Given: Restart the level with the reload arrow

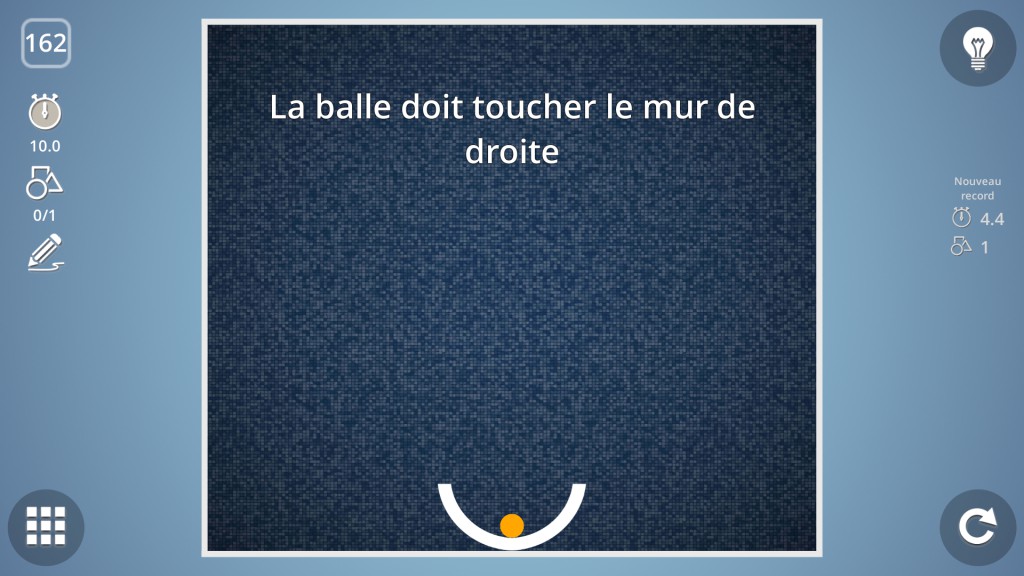Looking at the screenshot, I should pos(977,527).
